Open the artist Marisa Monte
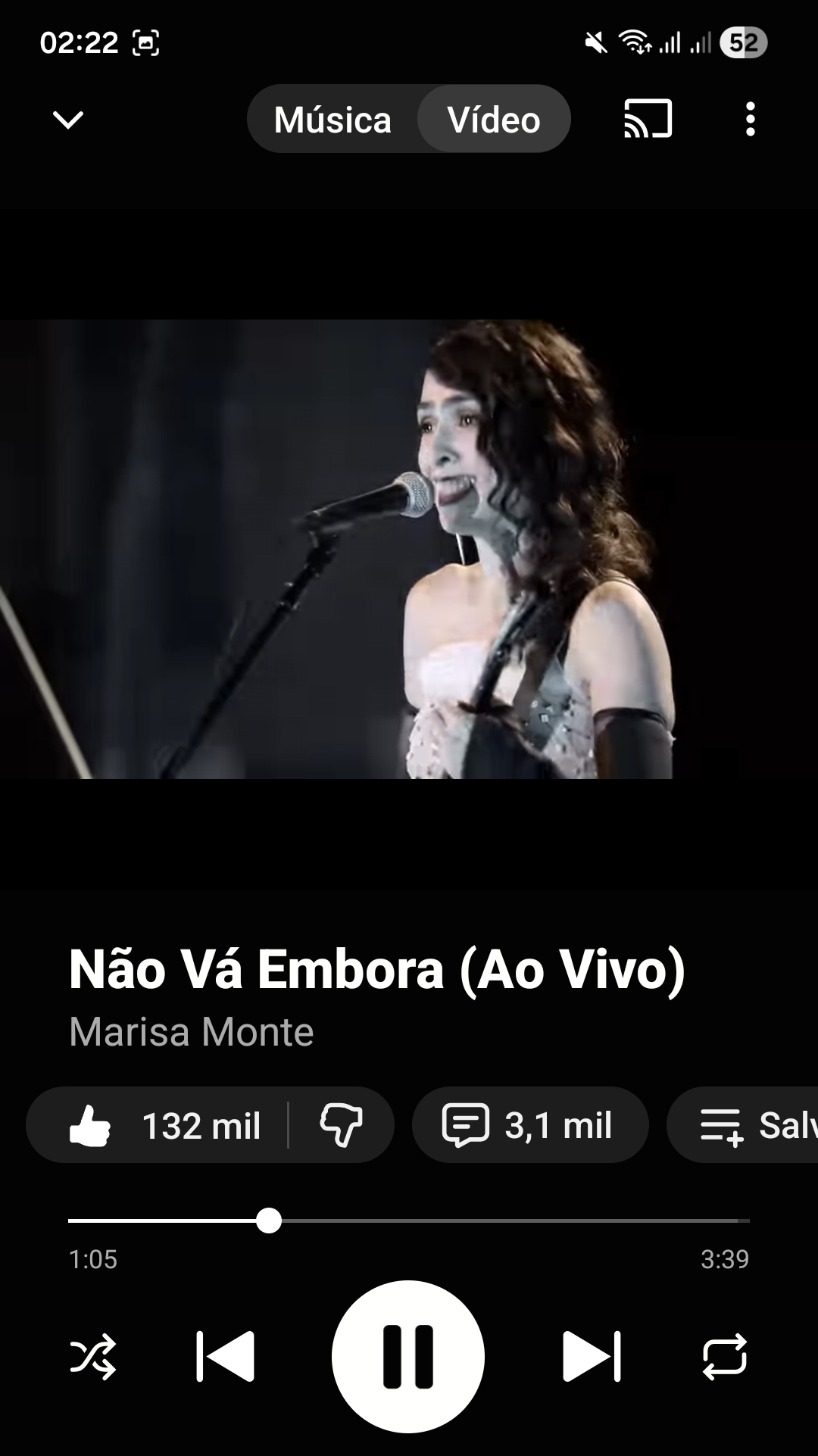 click(x=192, y=1032)
